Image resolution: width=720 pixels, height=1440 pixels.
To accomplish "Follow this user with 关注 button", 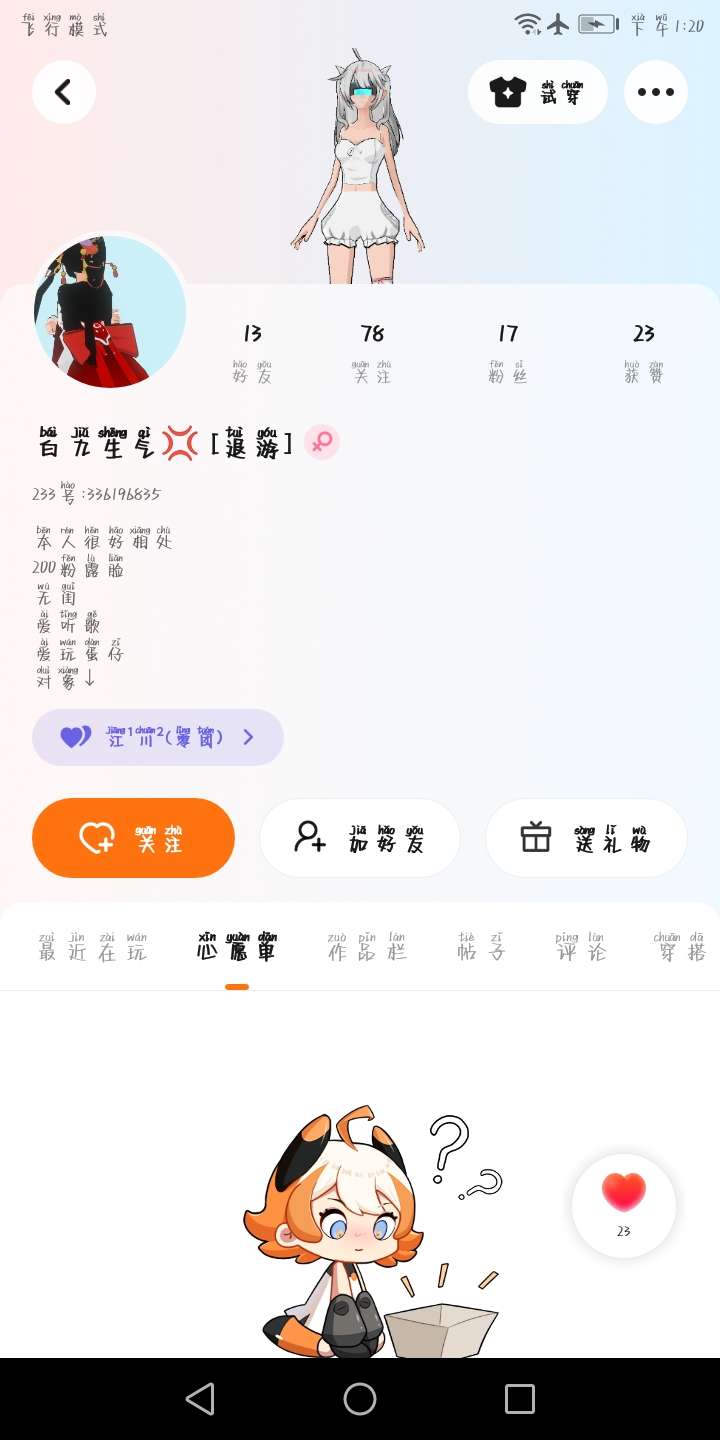I will 133,838.
